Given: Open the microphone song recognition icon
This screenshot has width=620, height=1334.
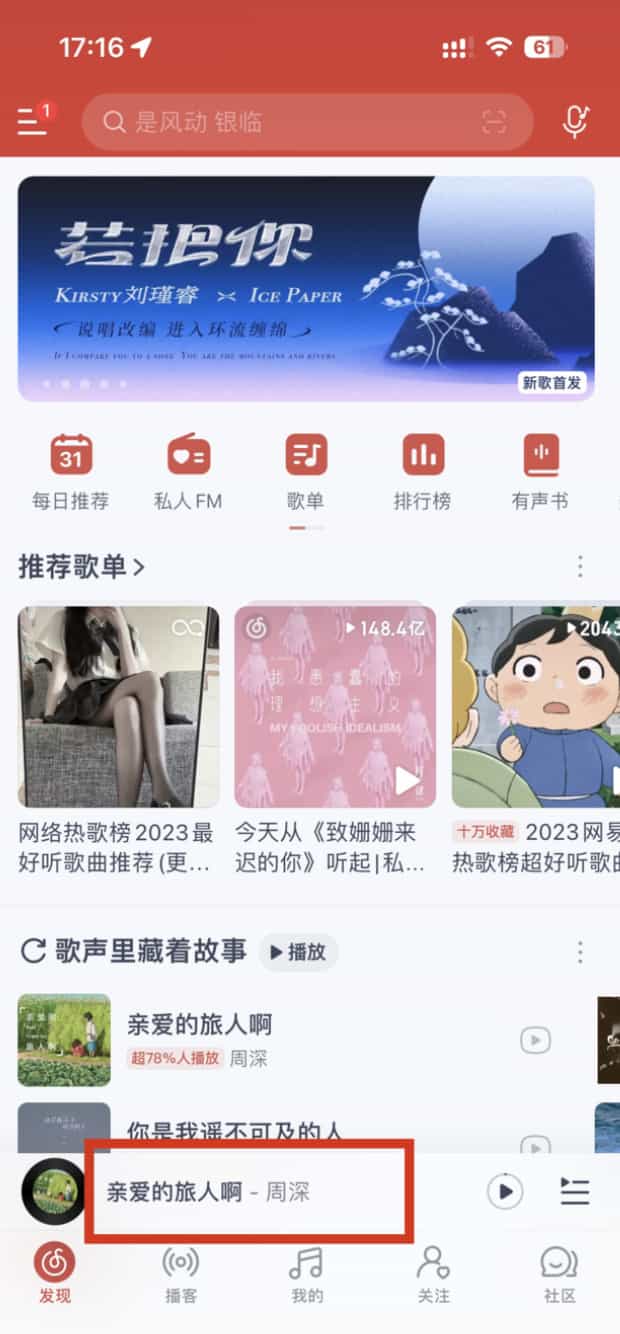Looking at the screenshot, I should click(x=575, y=122).
